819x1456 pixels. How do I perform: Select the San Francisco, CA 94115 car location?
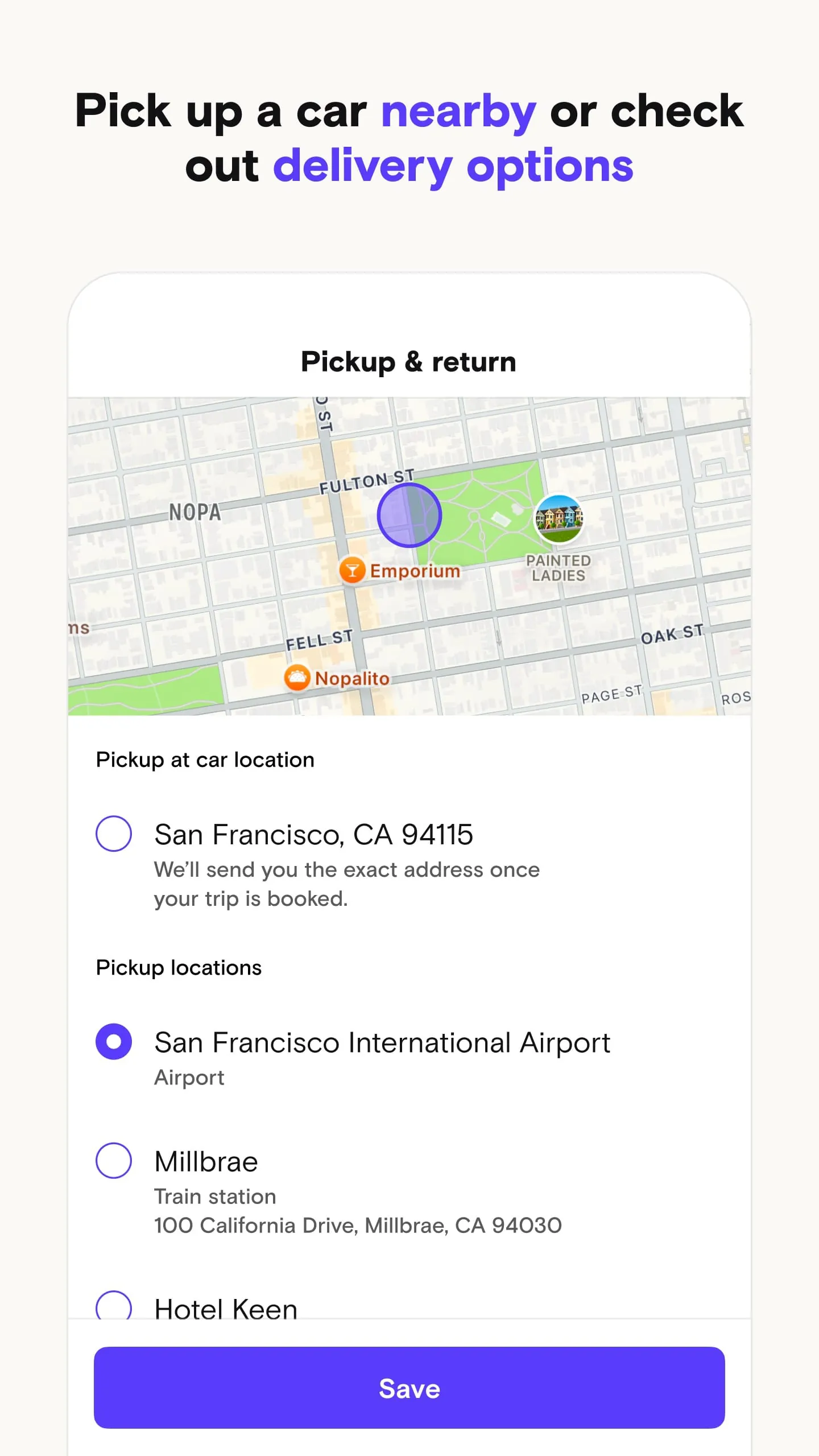[x=113, y=833]
